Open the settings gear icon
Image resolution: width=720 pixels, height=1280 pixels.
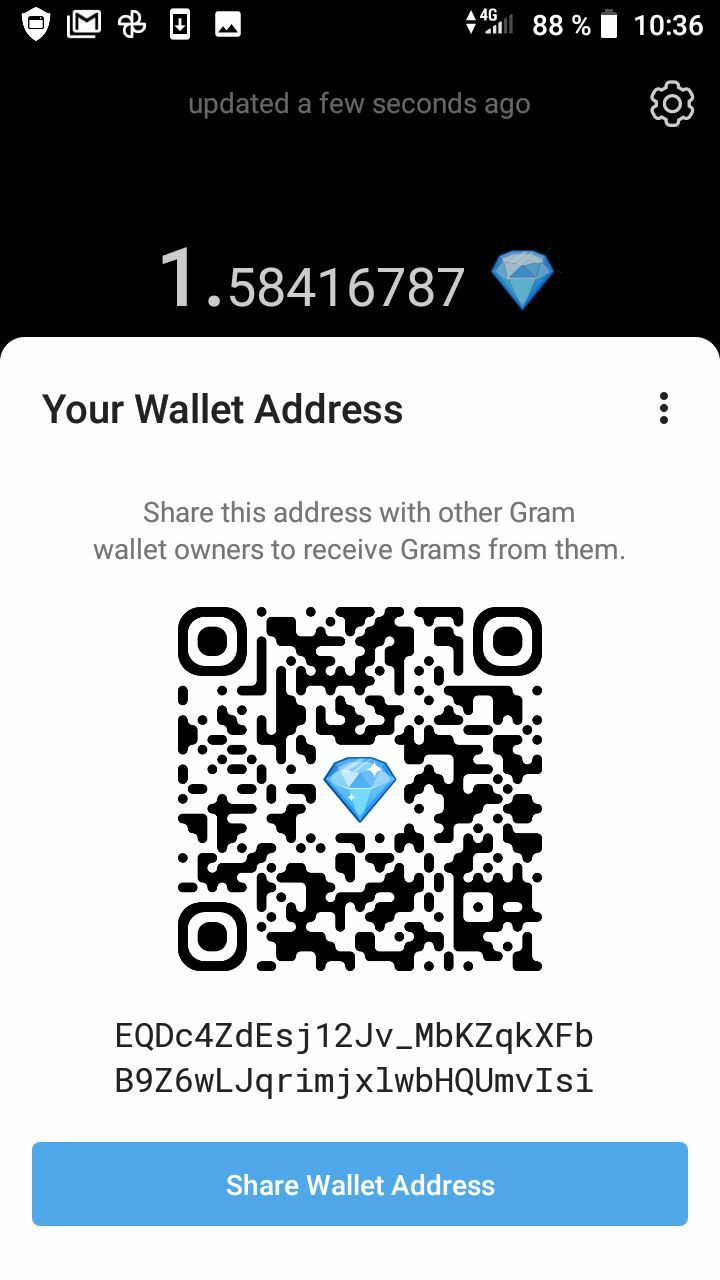(x=672, y=104)
